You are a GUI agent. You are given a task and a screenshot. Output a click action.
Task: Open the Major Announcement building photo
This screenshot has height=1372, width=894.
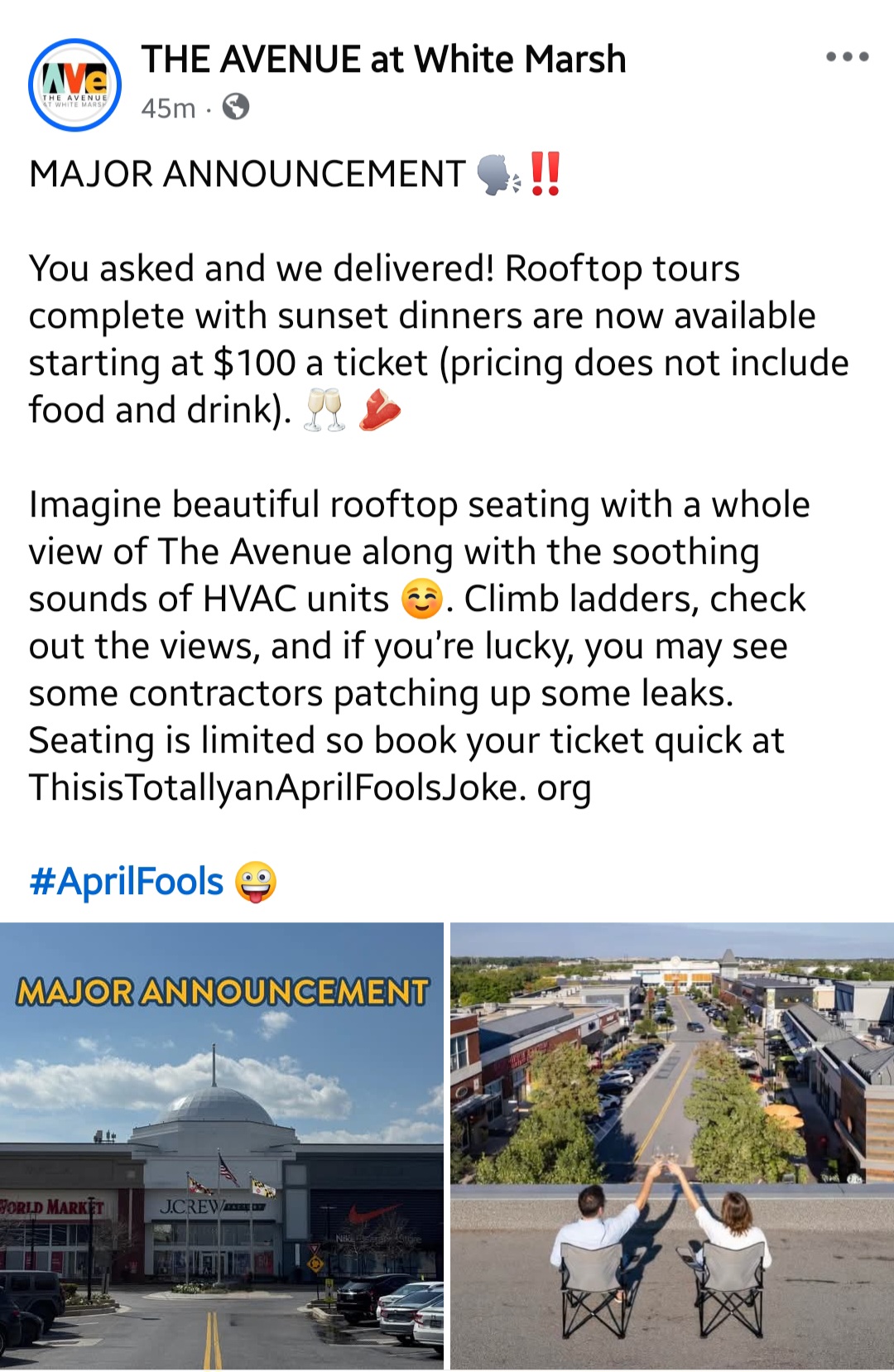point(221,1145)
